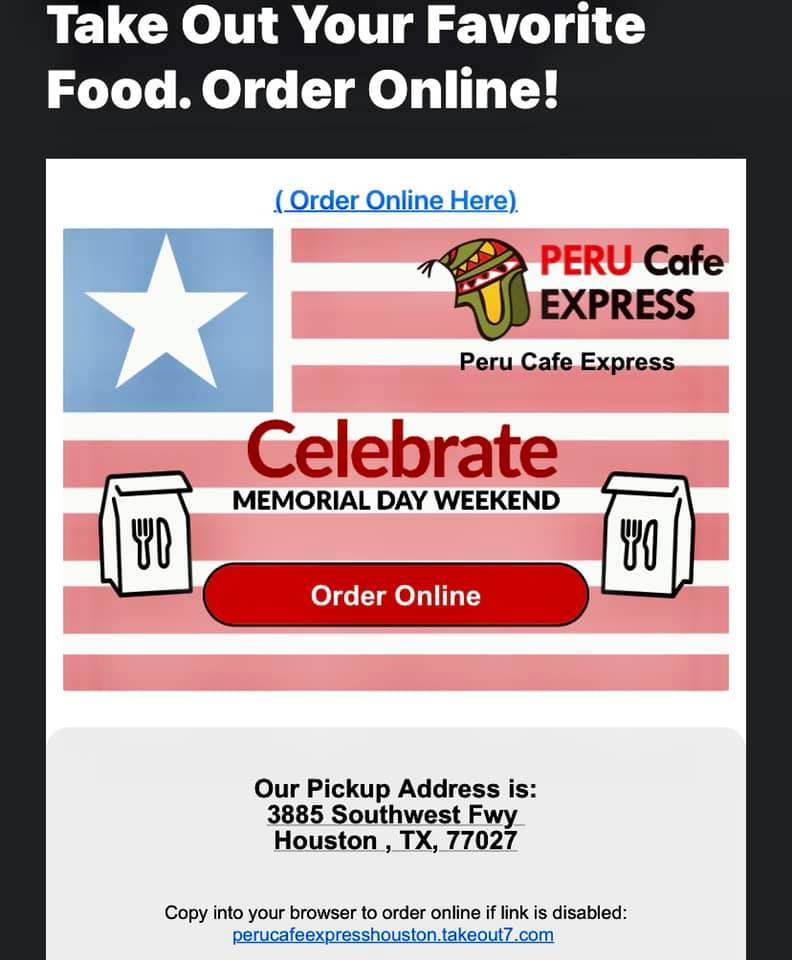Tap the red Order Online button
The height and width of the screenshot is (960, 792).
[x=396, y=596]
